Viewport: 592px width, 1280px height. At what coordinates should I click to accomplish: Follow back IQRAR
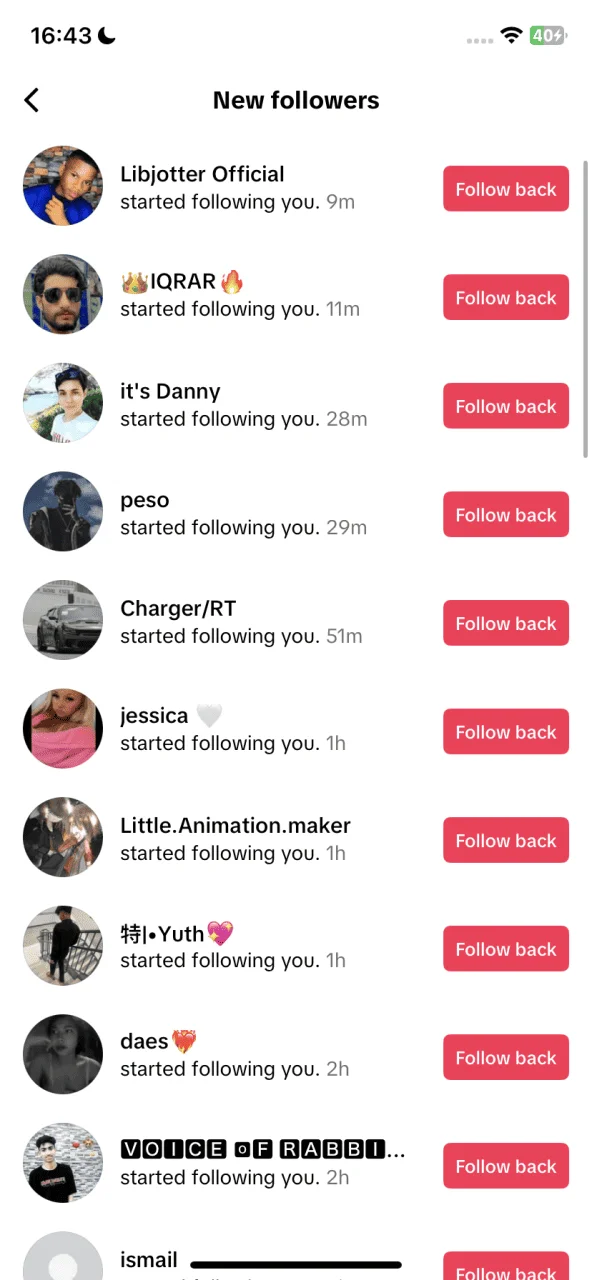[506, 298]
